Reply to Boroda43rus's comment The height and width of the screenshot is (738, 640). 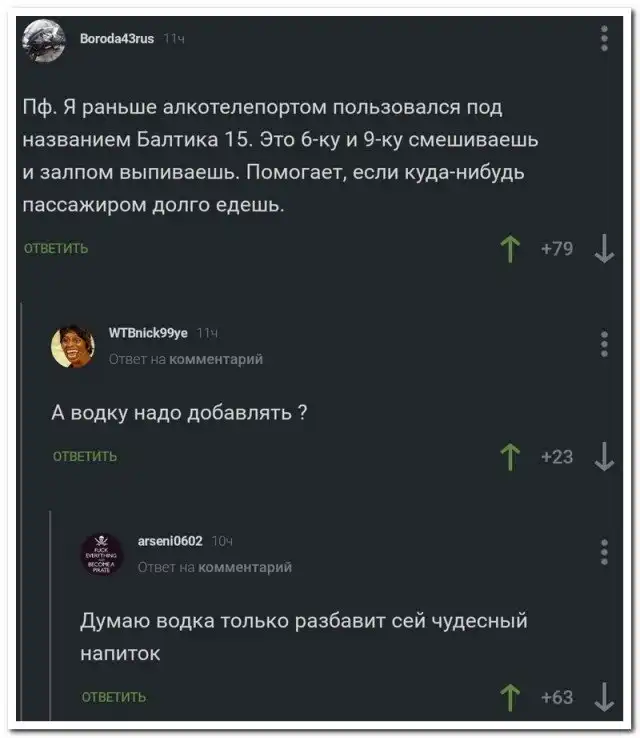click(55, 248)
